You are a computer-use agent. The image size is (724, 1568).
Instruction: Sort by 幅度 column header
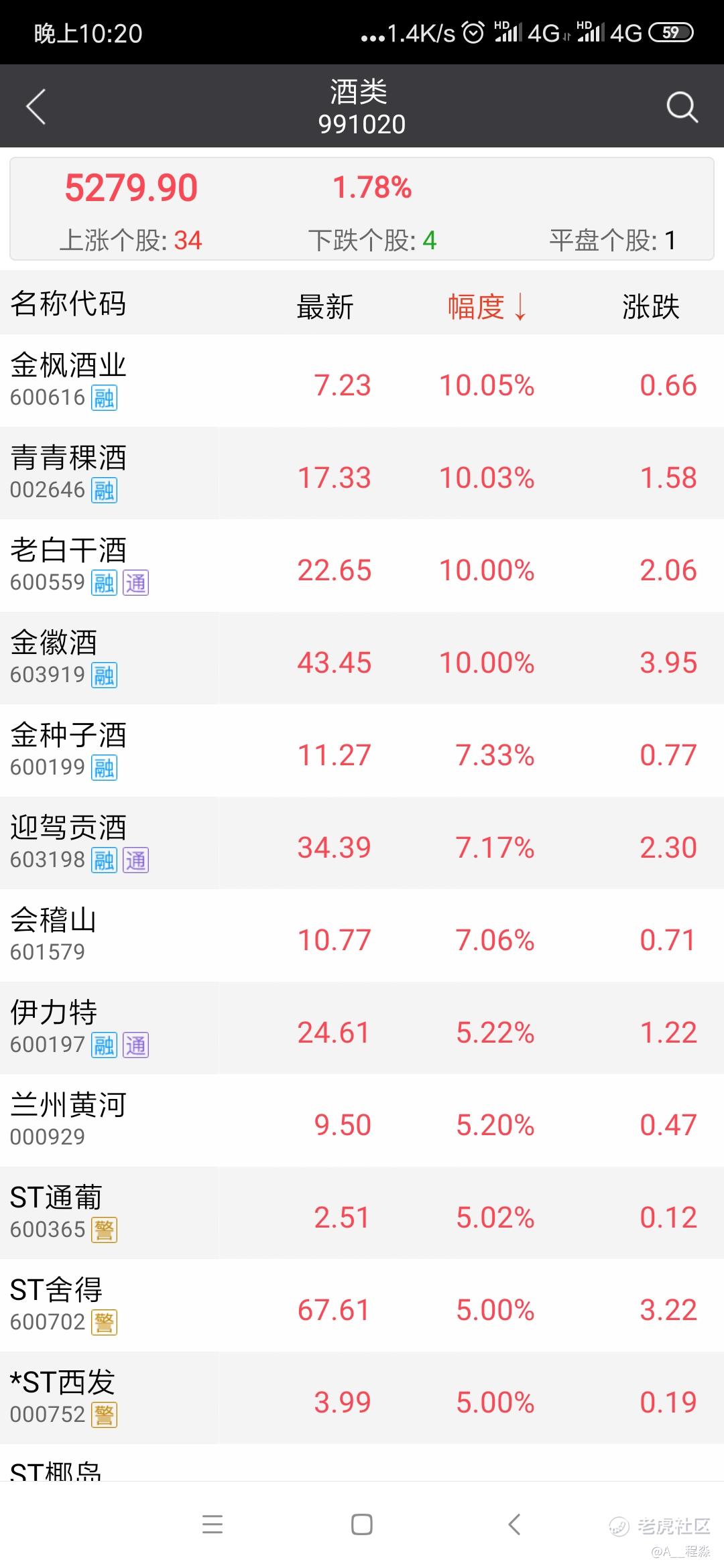tap(487, 306)
